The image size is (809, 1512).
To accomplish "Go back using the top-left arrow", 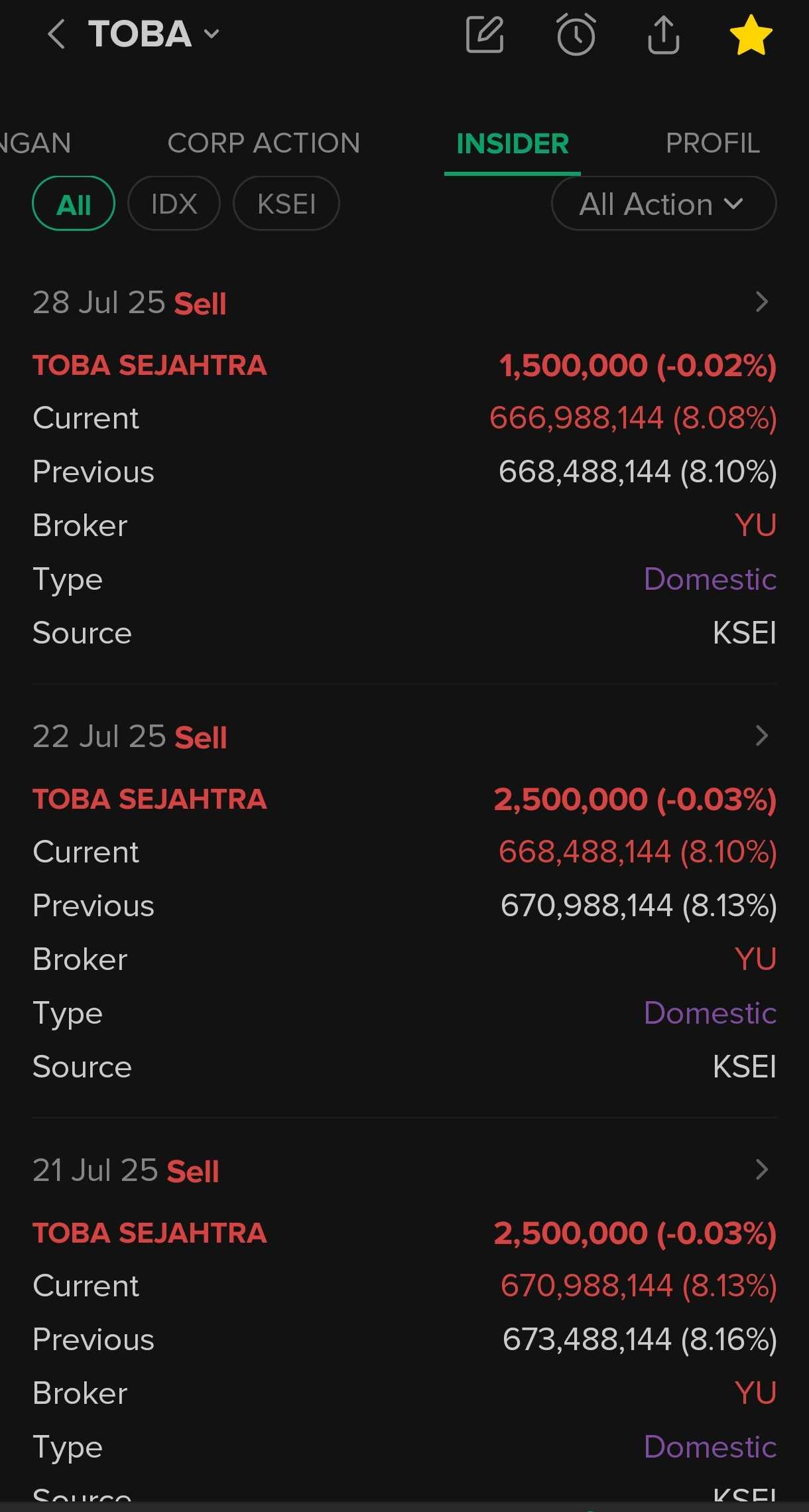I will point(56,34).
